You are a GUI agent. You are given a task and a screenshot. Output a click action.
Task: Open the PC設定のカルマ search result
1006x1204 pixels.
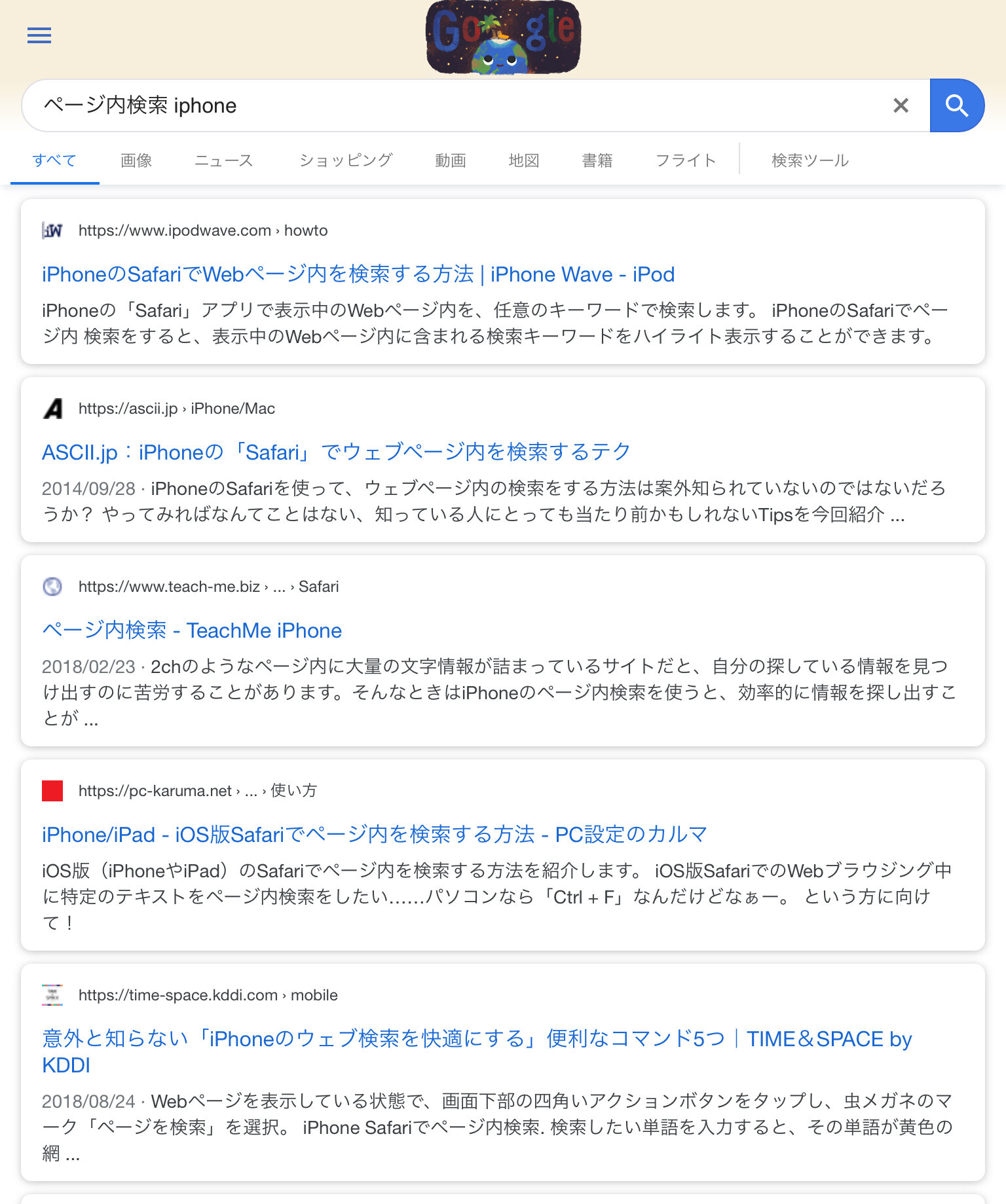tap(374, 835)
